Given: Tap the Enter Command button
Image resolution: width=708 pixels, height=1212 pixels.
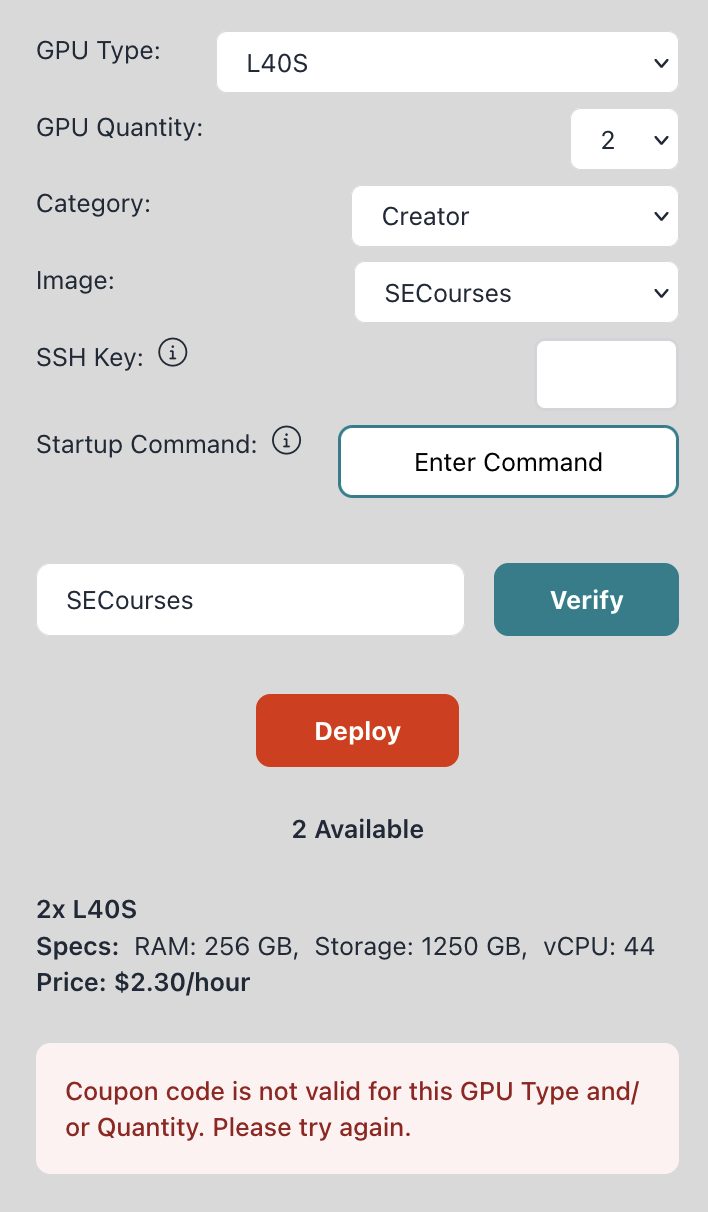Looking at the screenshot, I should (508, 462).
